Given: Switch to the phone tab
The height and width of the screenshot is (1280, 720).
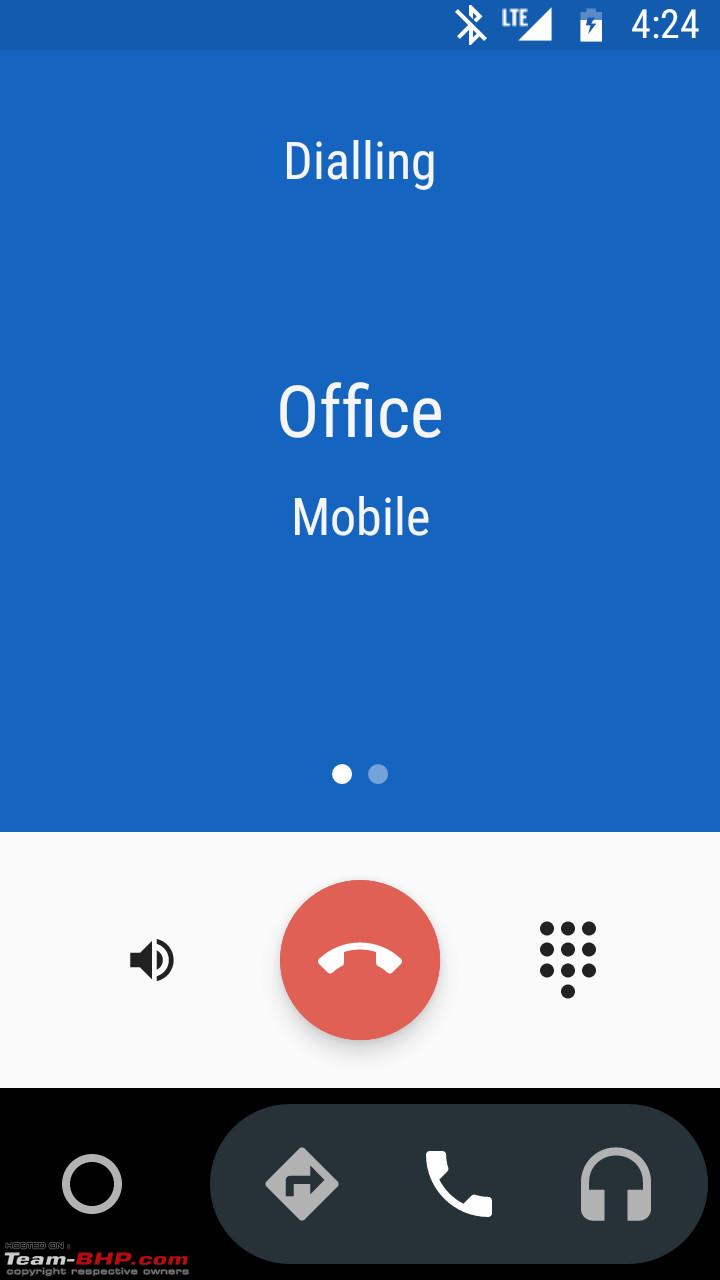Looking at the screenshot, I should click(x=459, y=1184).
